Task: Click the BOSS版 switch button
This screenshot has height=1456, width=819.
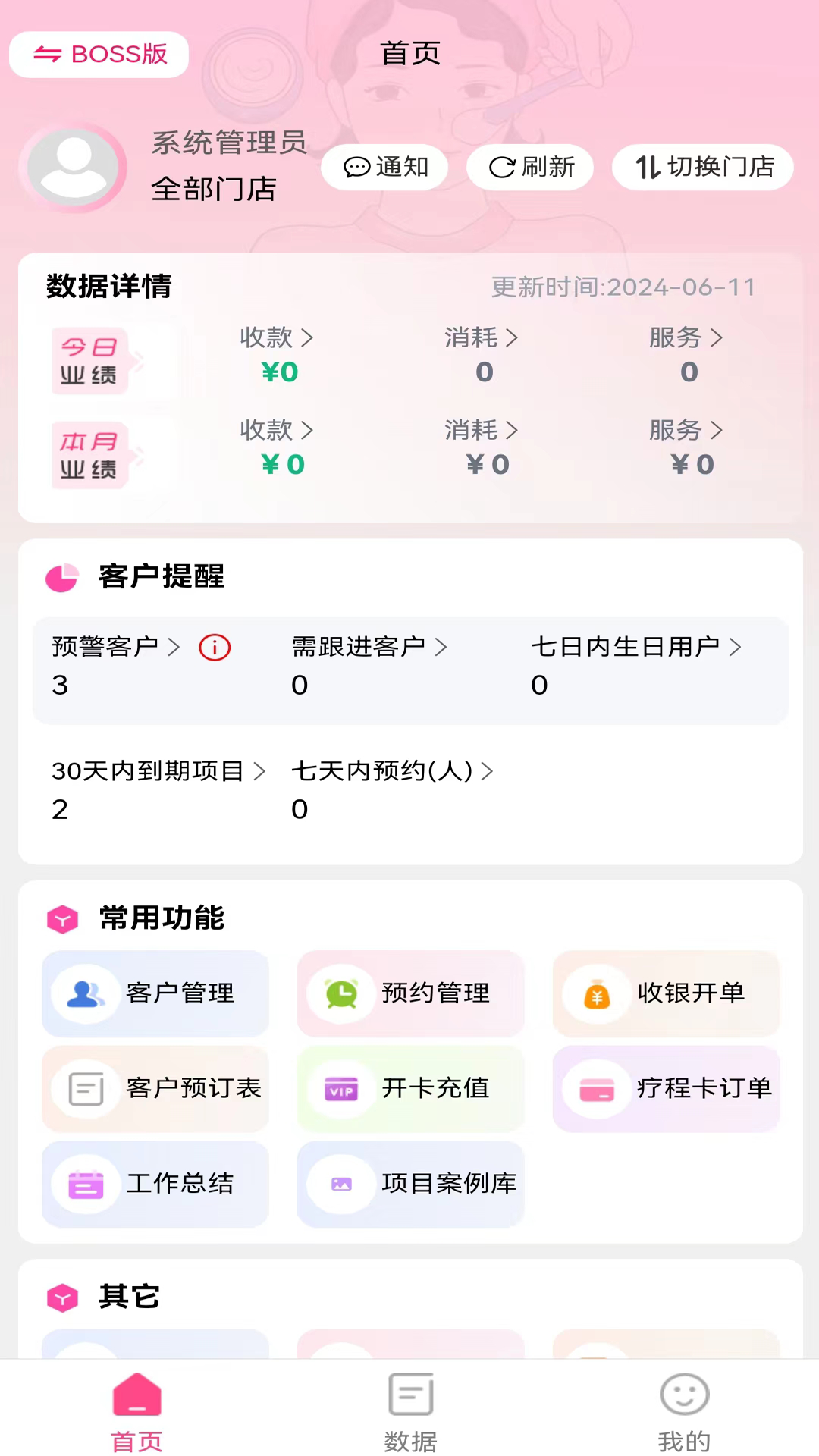Action: pyautogui.click(x=98, y=54)
